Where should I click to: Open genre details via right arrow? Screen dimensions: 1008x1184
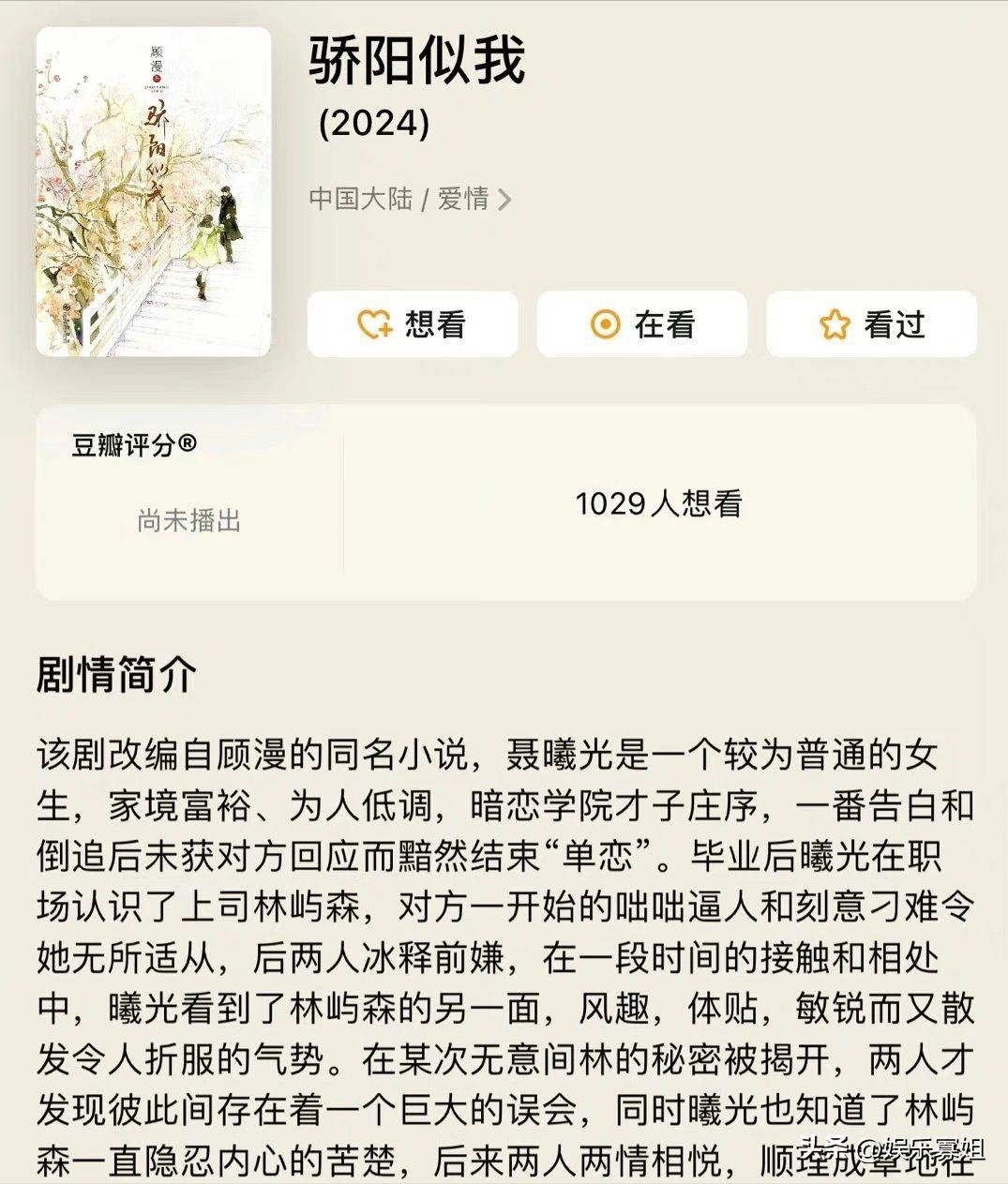coord(507,200)
